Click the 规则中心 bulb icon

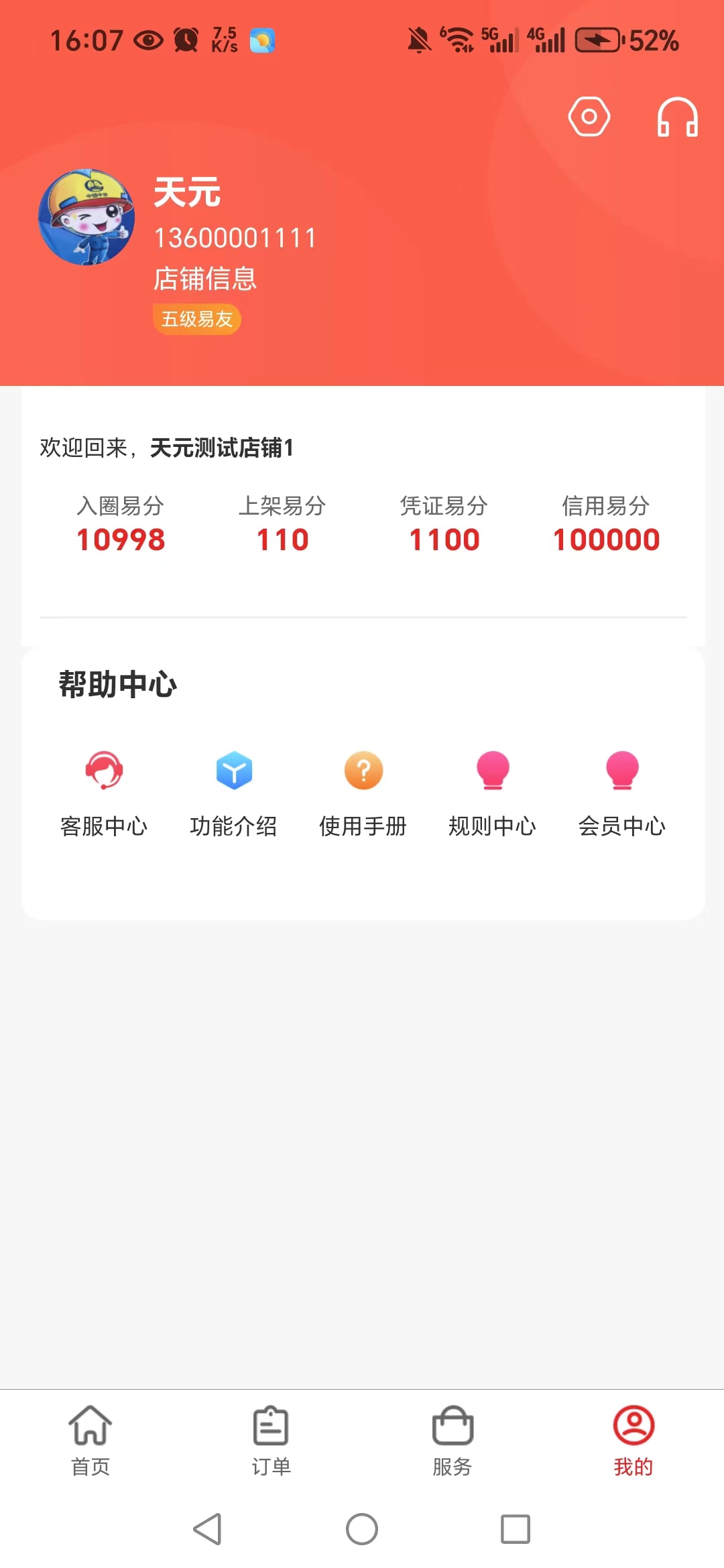tap(493, 772)
